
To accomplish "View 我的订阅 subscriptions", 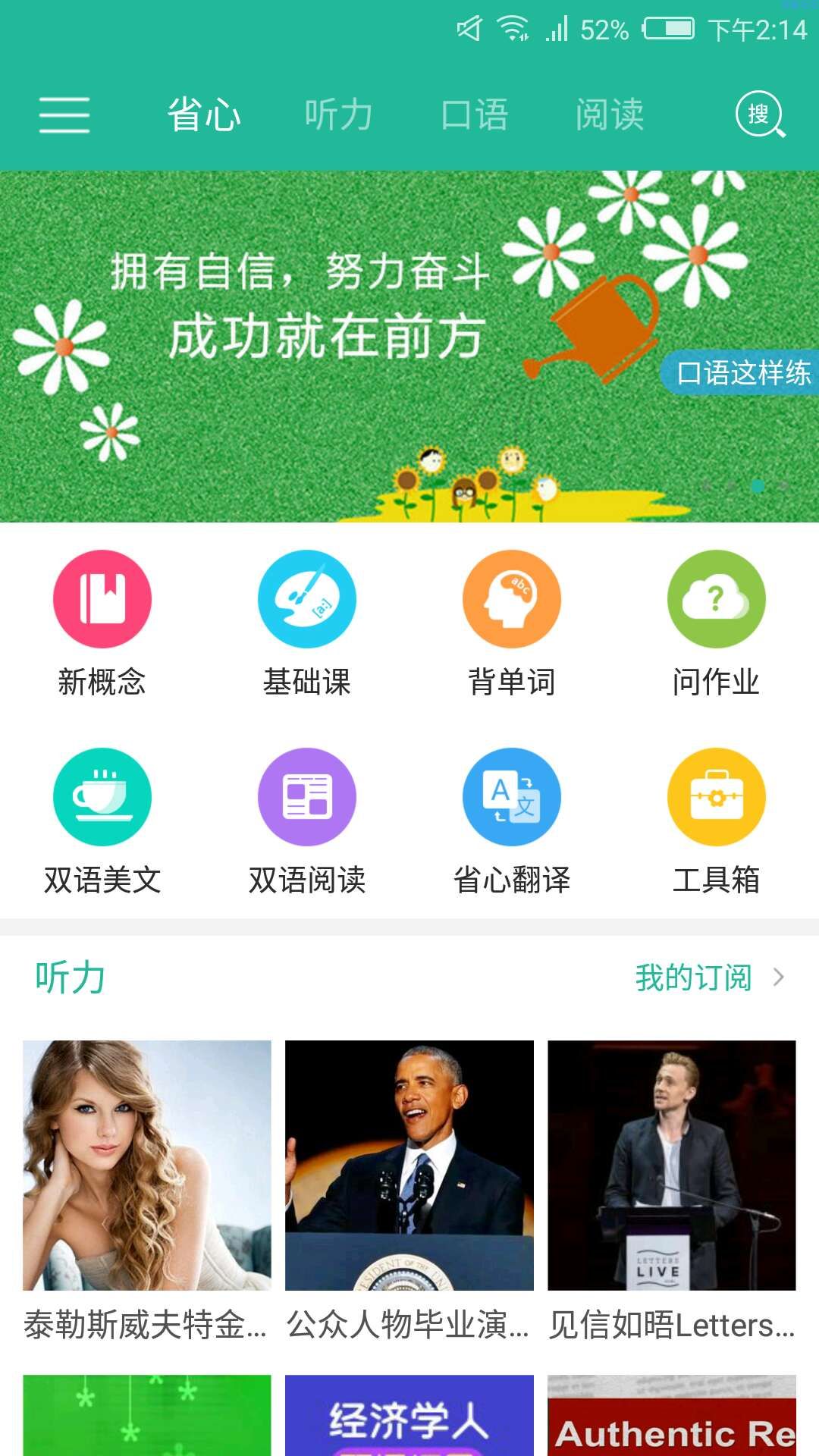I will pyautogui.click(x=708, y=977).
